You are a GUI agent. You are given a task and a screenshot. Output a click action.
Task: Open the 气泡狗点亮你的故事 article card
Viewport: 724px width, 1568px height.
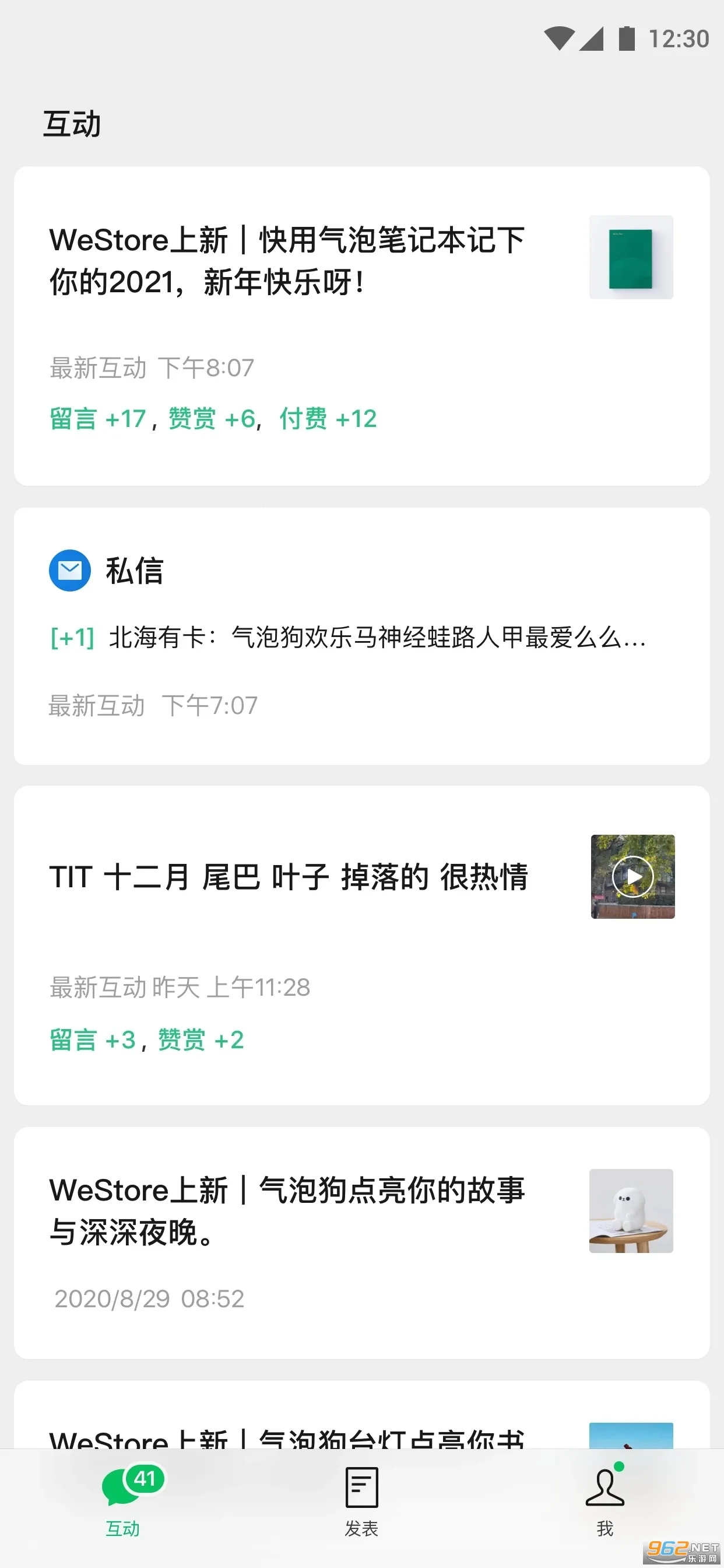click(x=286, y=1212)
